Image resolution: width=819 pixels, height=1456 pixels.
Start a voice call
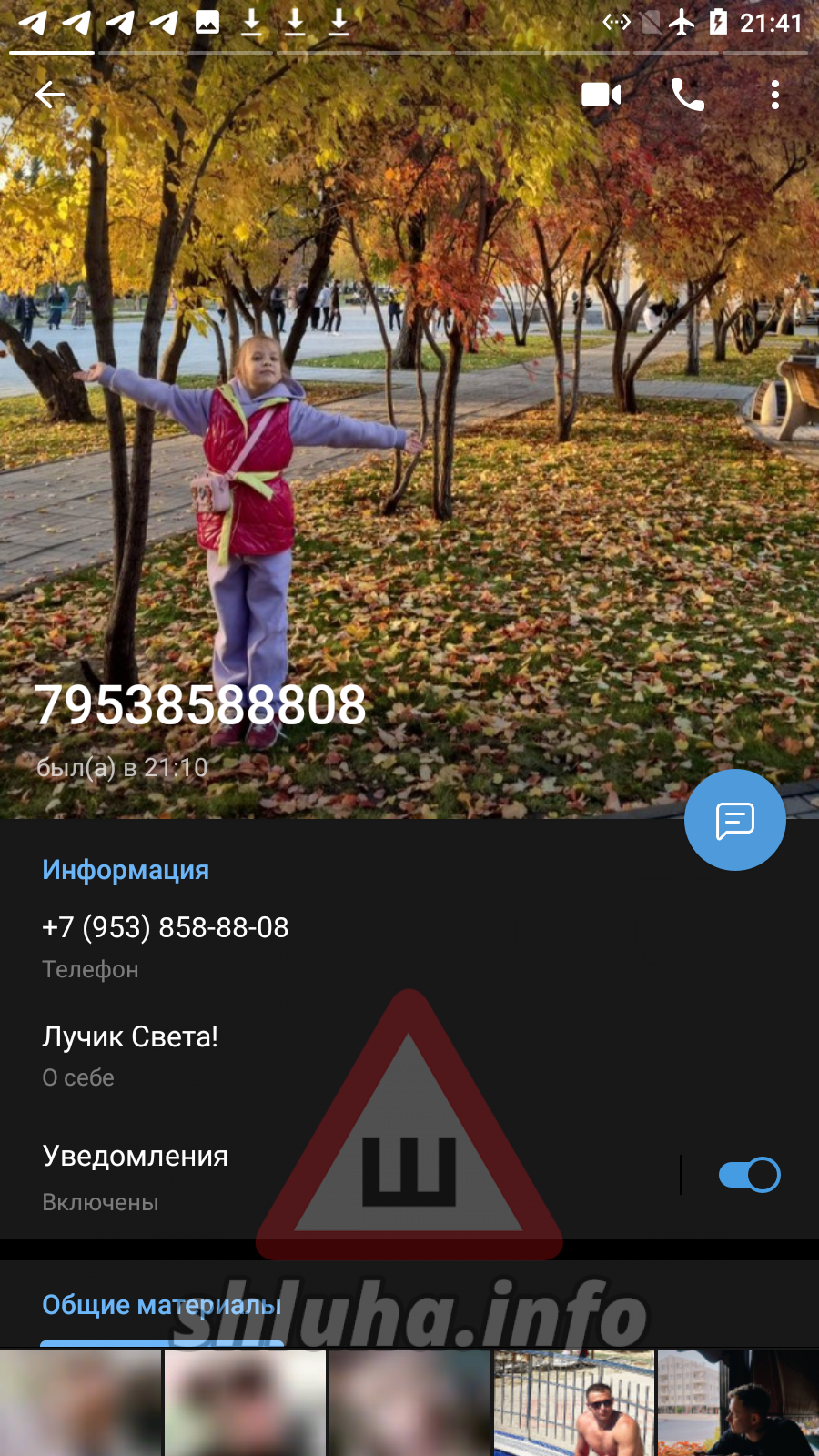click(687, 95)
